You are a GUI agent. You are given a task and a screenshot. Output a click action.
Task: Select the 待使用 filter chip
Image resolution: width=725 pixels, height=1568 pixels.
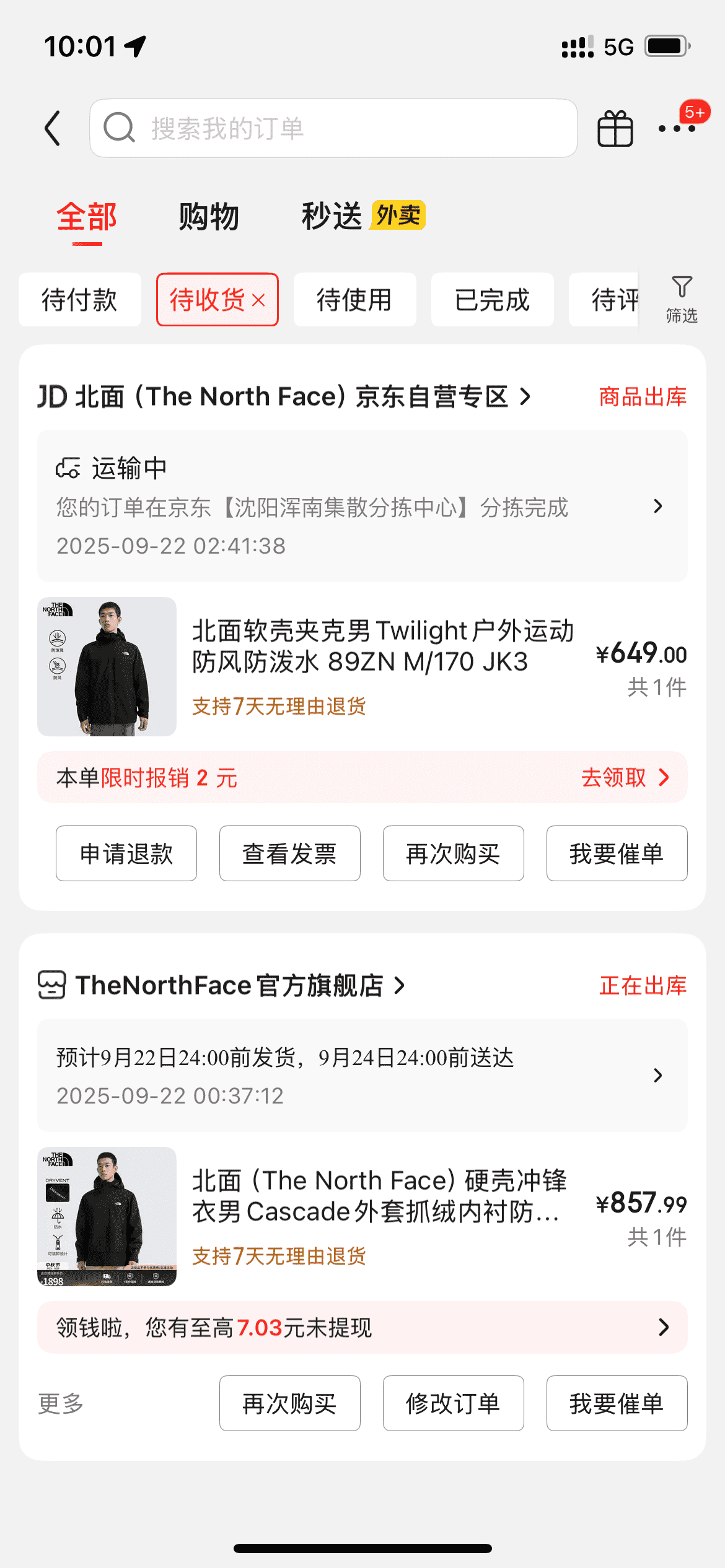(x=354, y=300)
